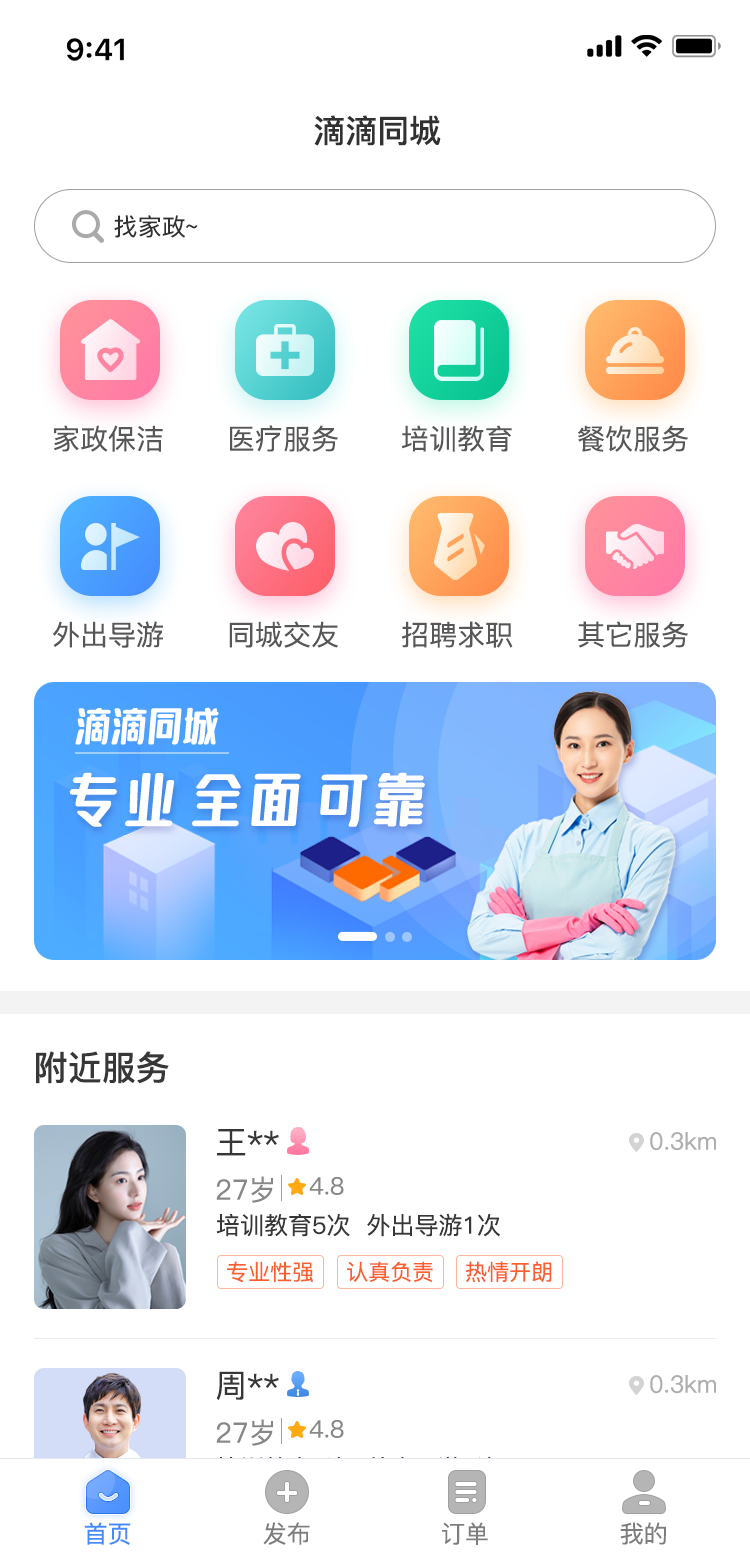Switch to the 首页 tab

pyautogui.click(x=108, y=1508)
